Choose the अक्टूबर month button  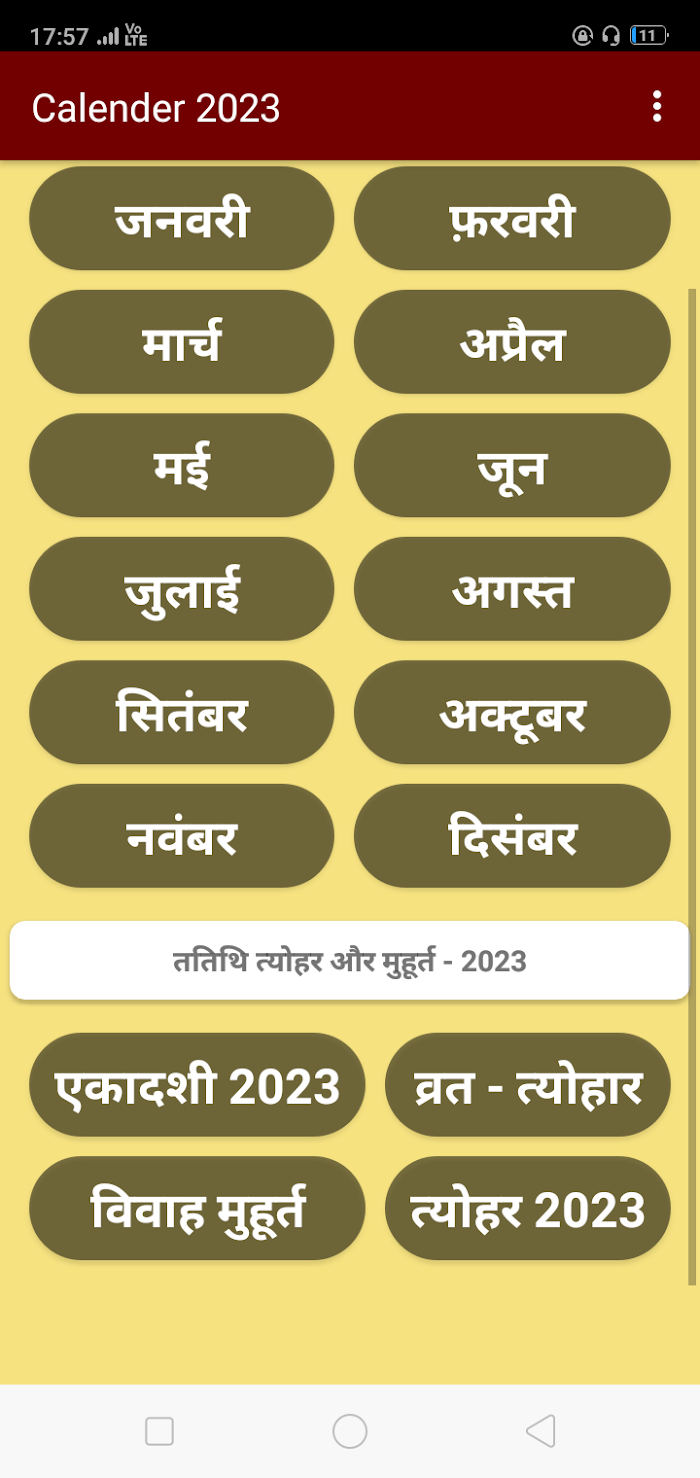pyautogui.click(x=512, y=712)
